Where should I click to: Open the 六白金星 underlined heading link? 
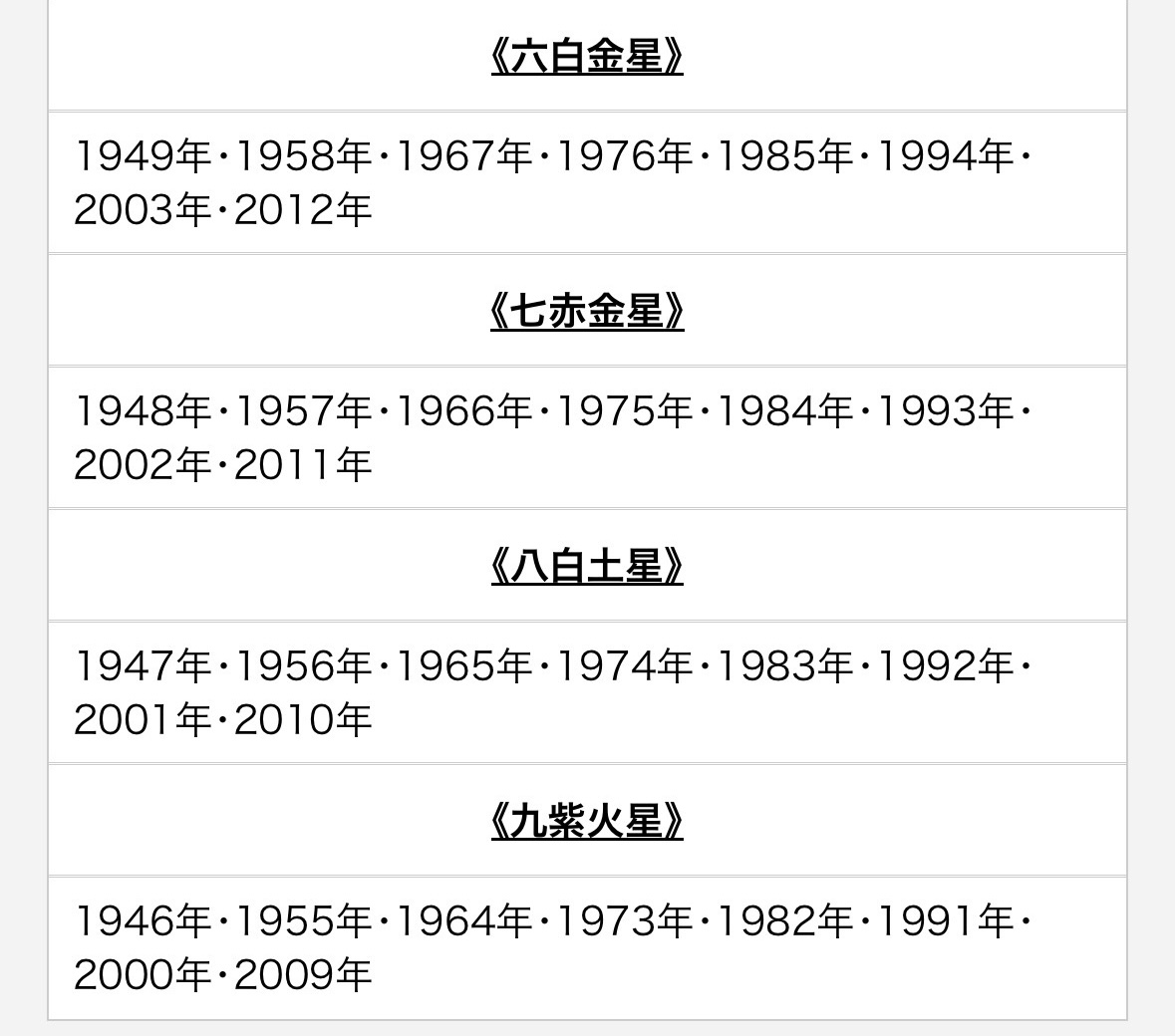click(x=587, y=57)
